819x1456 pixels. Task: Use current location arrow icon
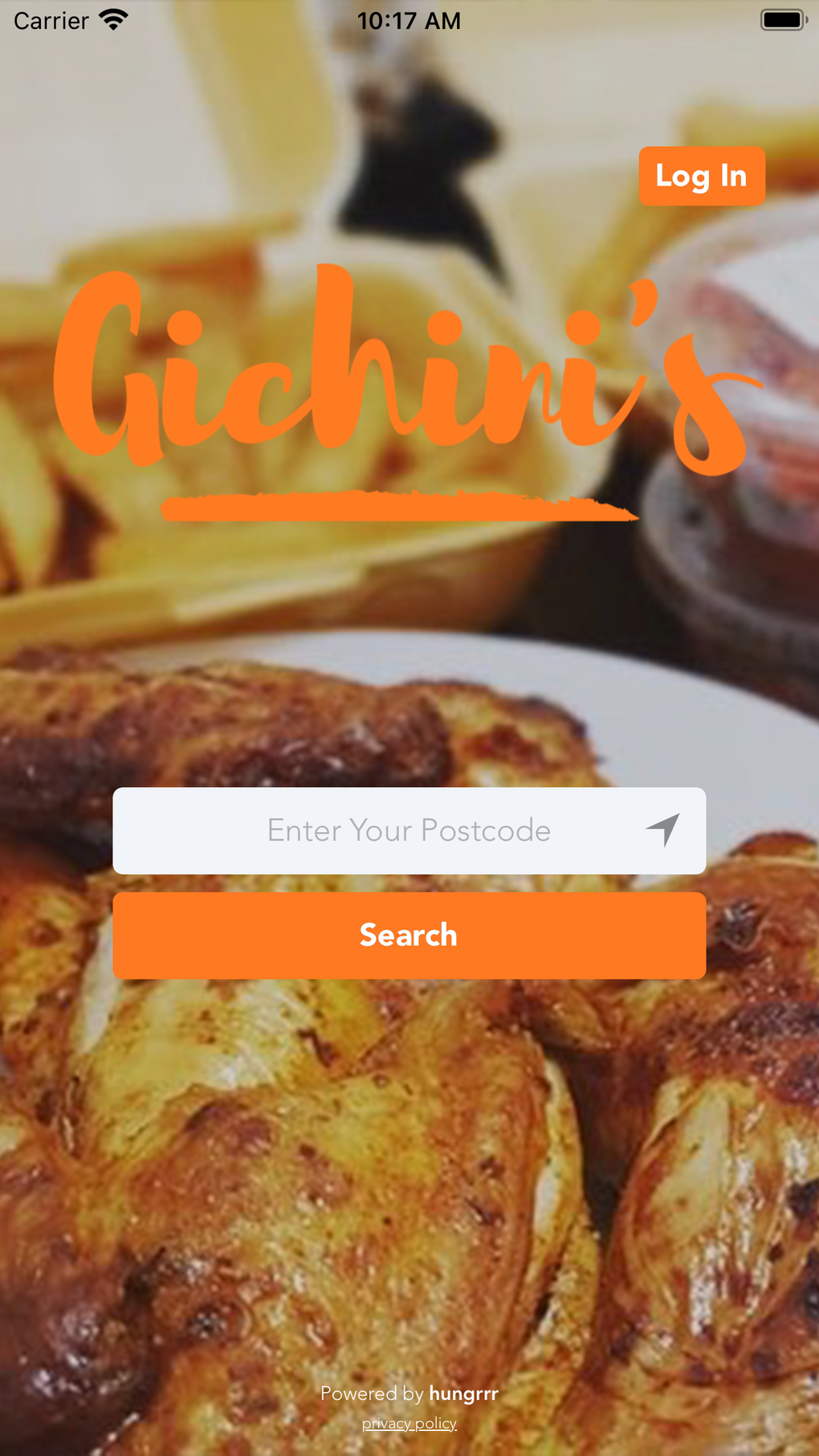coord(663,830)
